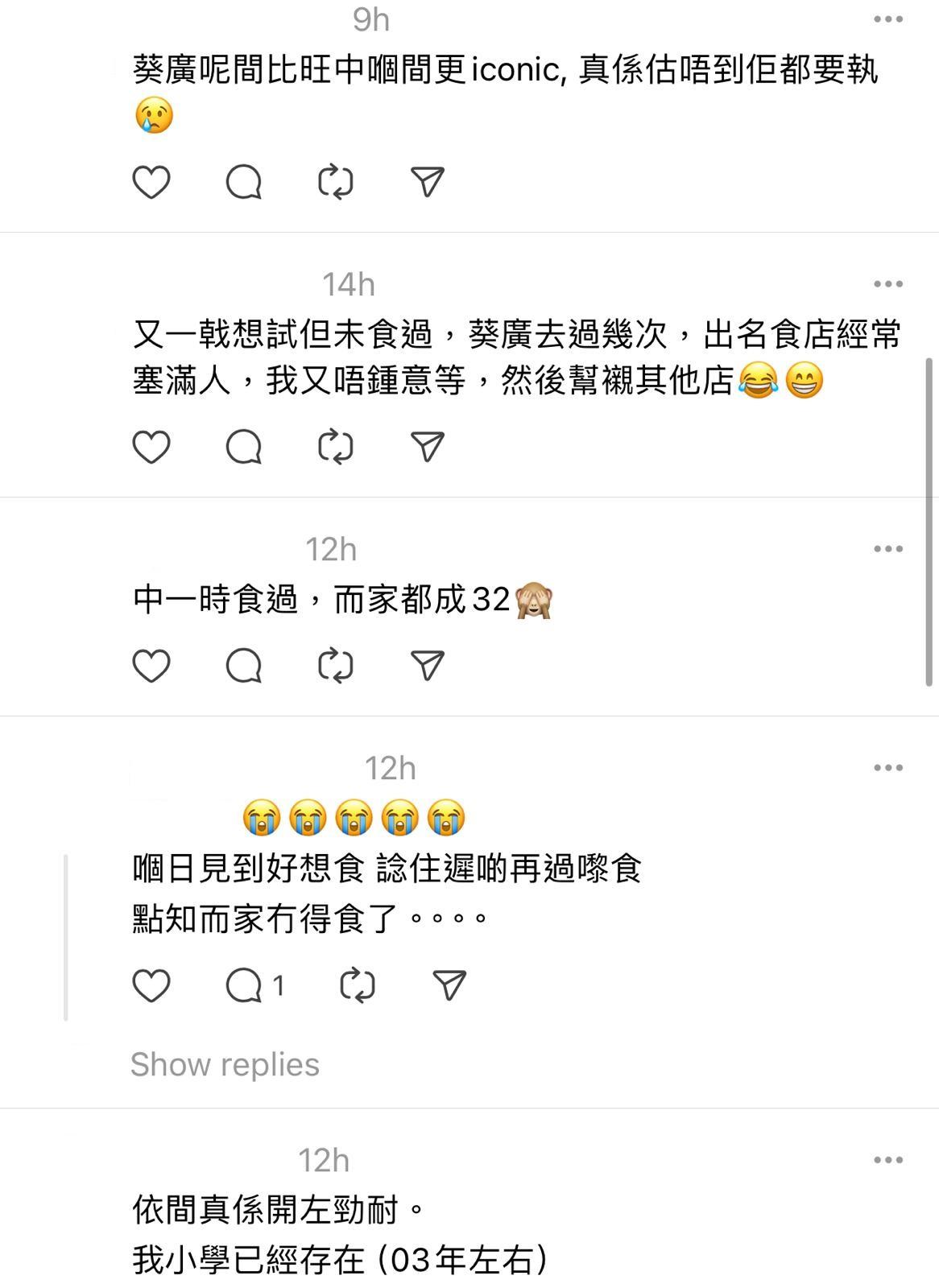Viewport: 939px width, 1288px height.
Task: Like the 14h comment about 出名食店
Action: [151, 447]
